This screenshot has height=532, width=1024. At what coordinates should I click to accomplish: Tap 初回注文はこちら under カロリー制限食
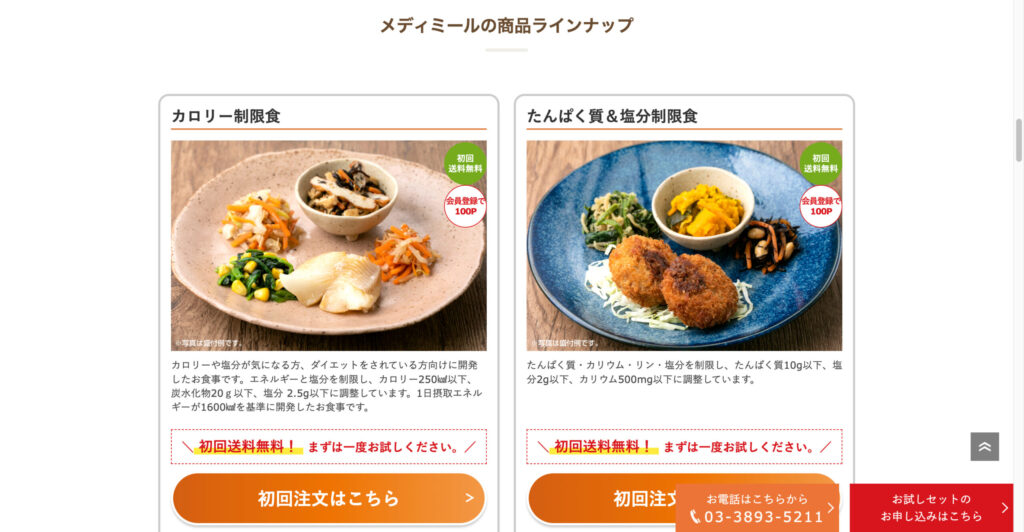[x=328, y=498]
